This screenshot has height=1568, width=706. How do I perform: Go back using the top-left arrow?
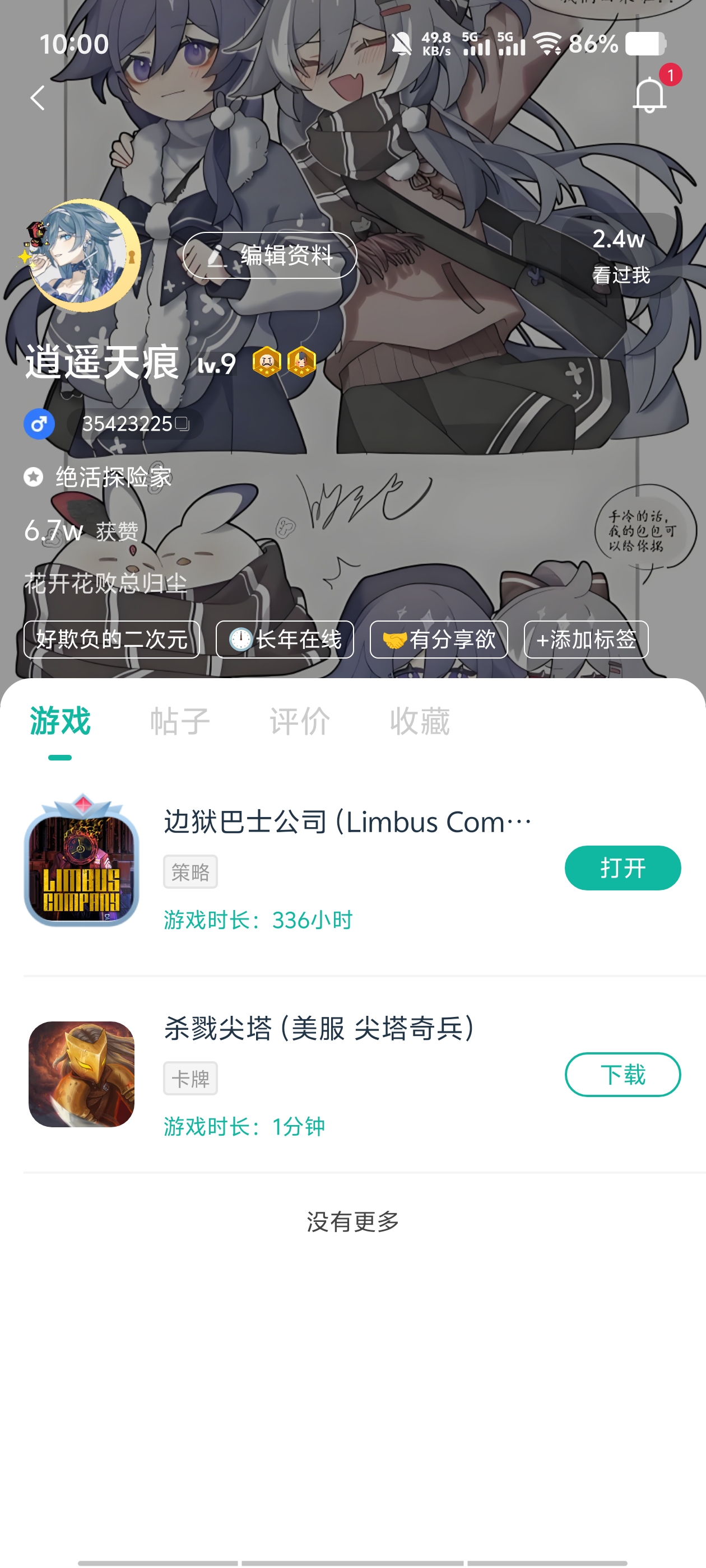(x=38, y=97)
